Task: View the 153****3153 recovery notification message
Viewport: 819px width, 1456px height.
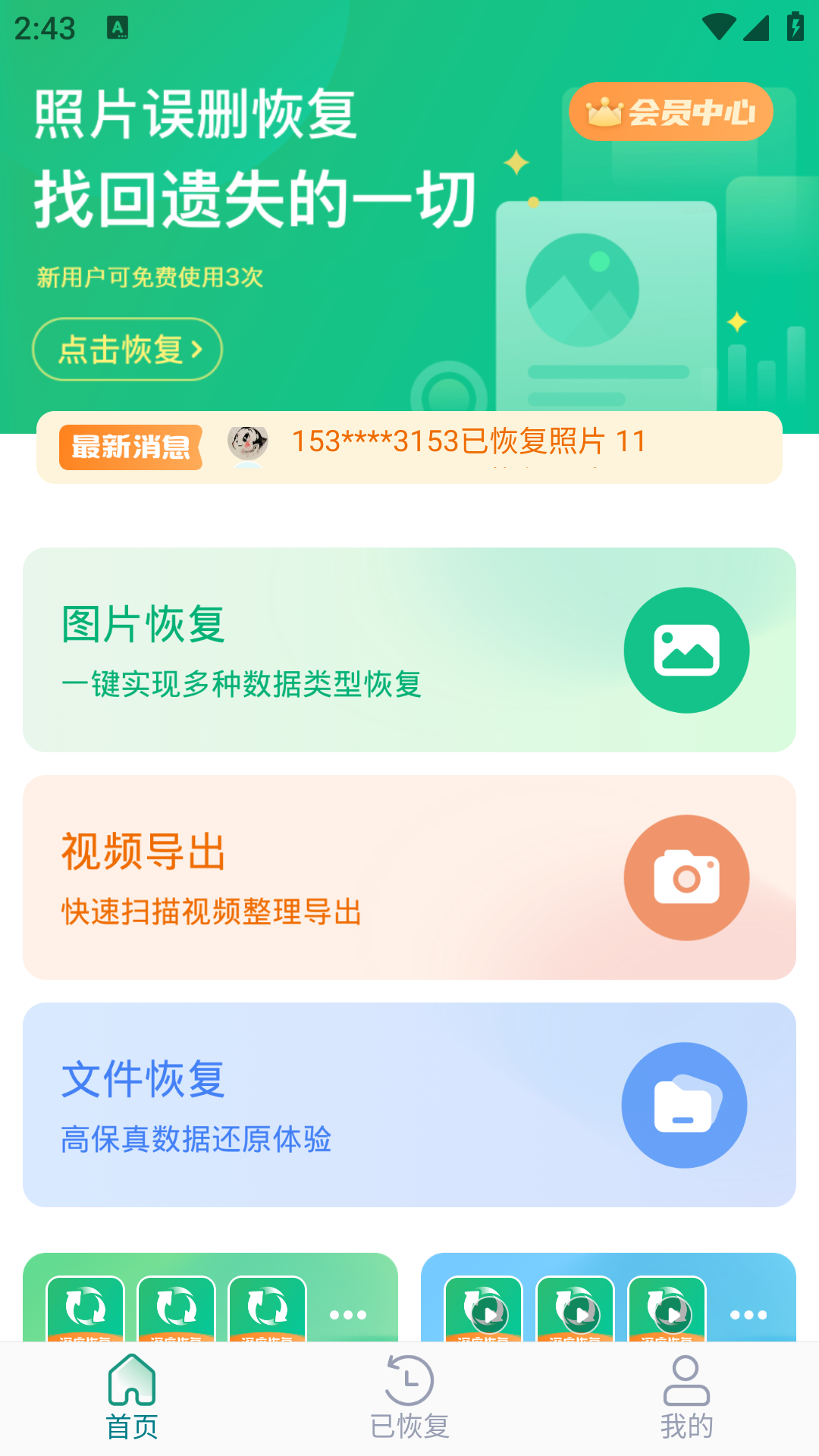Action: click(x=468, y=442)
